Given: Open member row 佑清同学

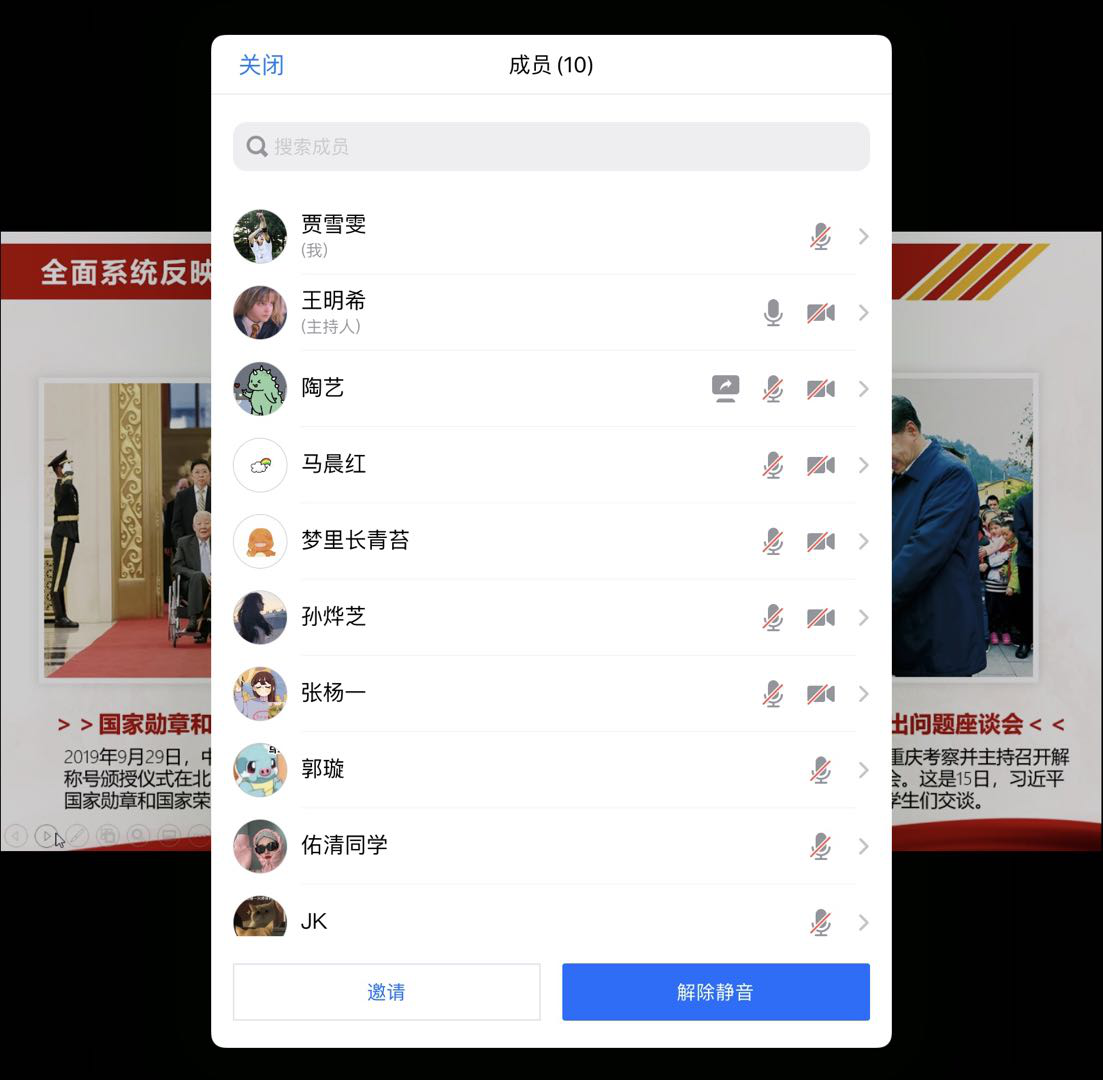Looking at the screenshot, I should pyautogui.click(x=550, y=846).
